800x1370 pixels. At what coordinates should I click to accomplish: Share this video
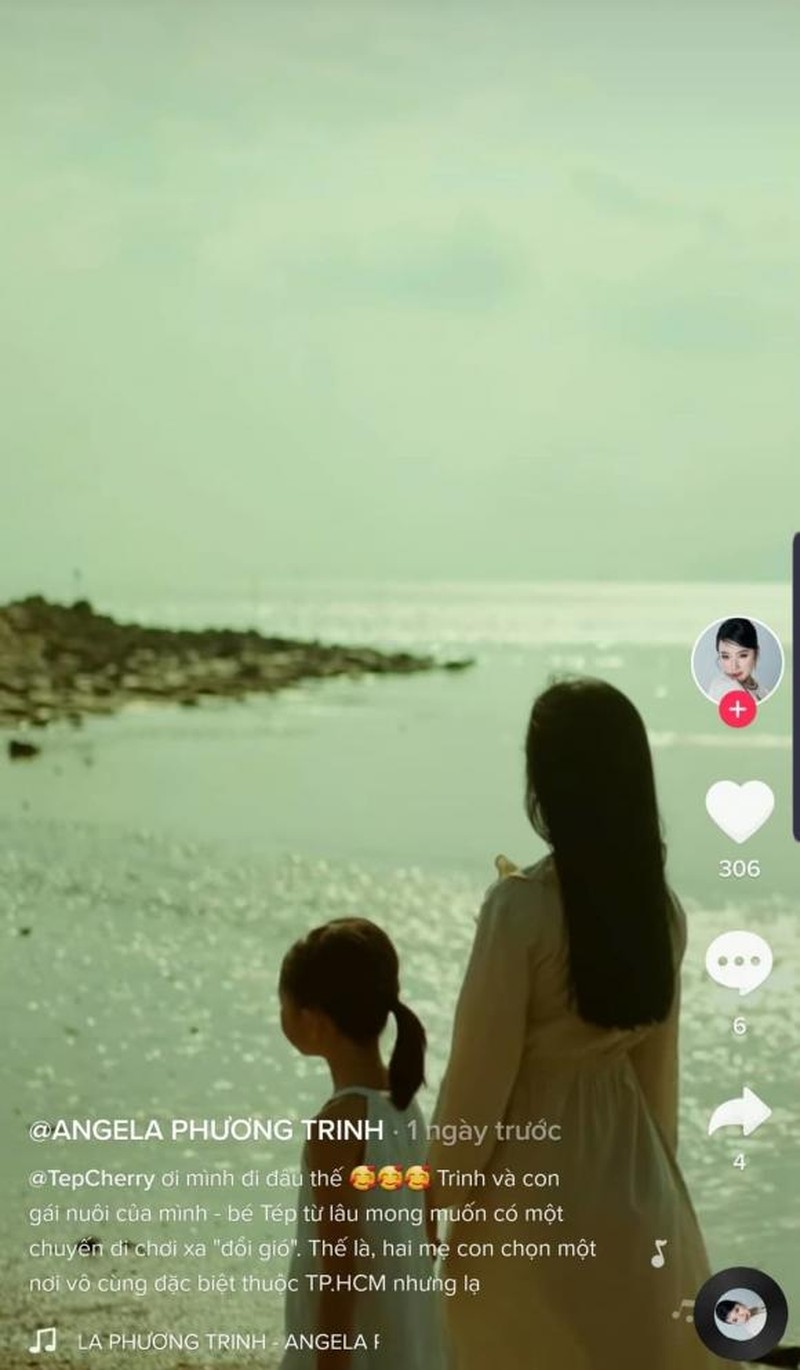[x=739, y=1113]
